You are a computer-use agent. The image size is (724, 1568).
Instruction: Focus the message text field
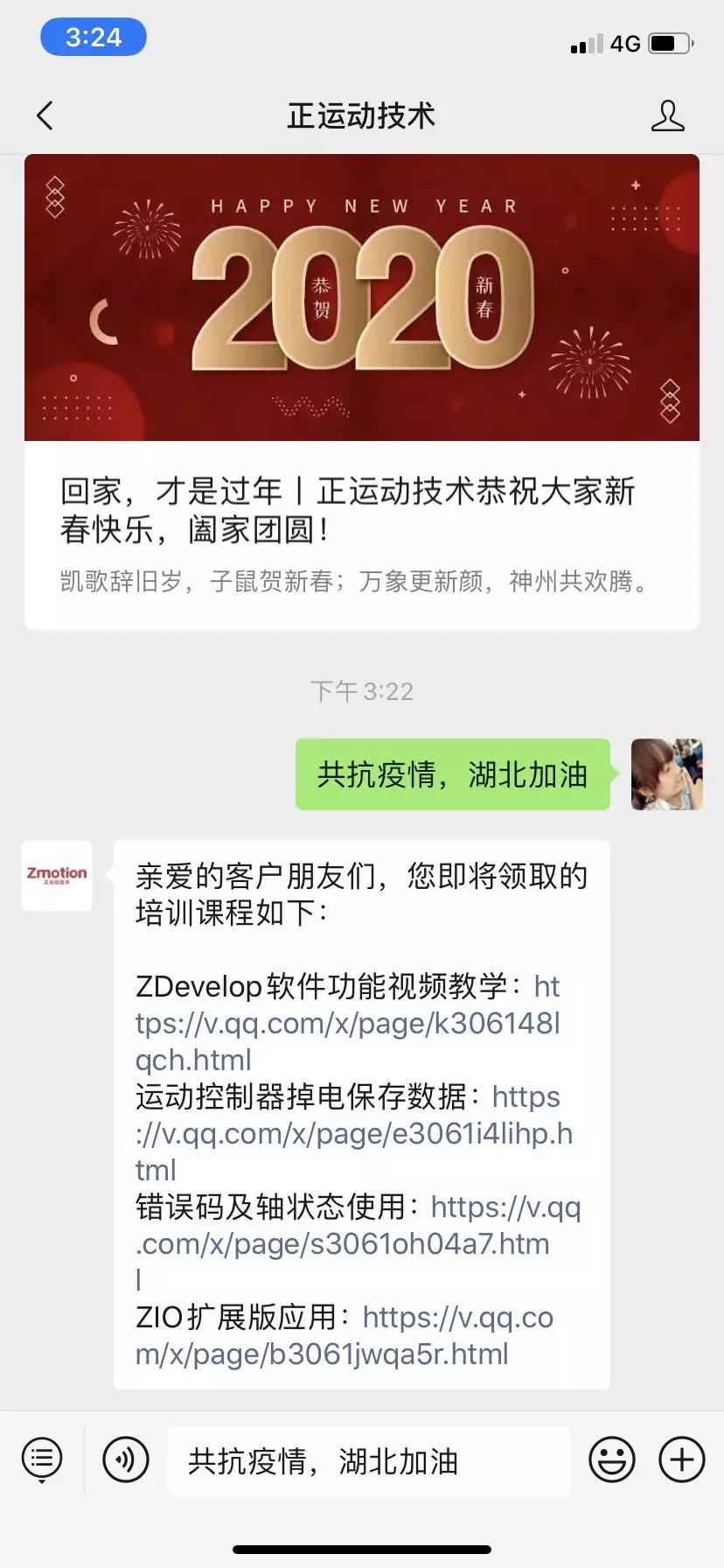pyautogui.click(x=368, y=1461)
